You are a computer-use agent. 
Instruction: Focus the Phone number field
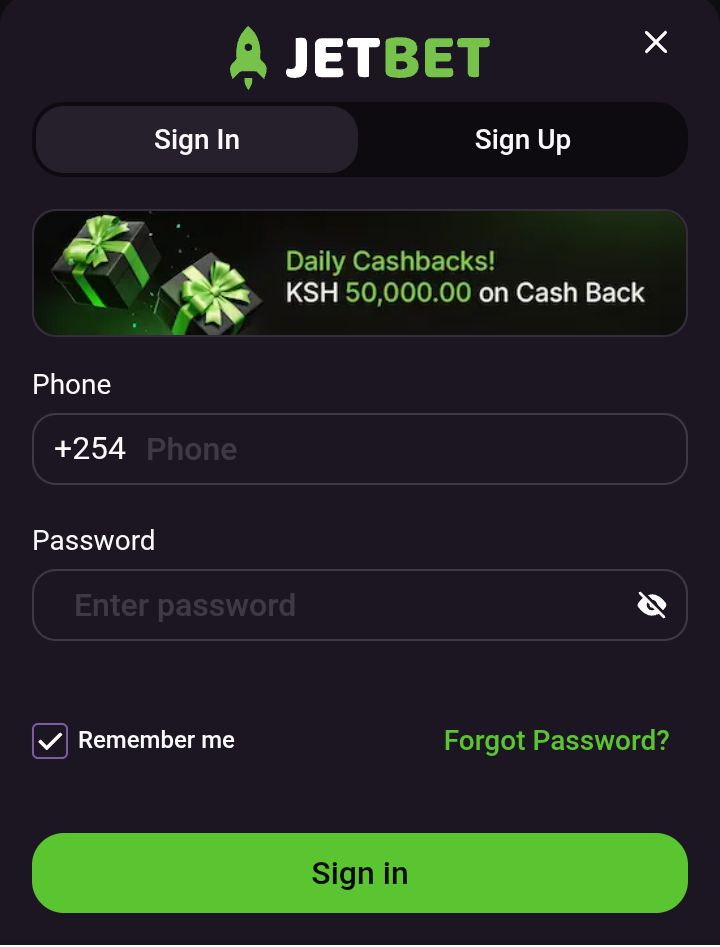(400, 449)
